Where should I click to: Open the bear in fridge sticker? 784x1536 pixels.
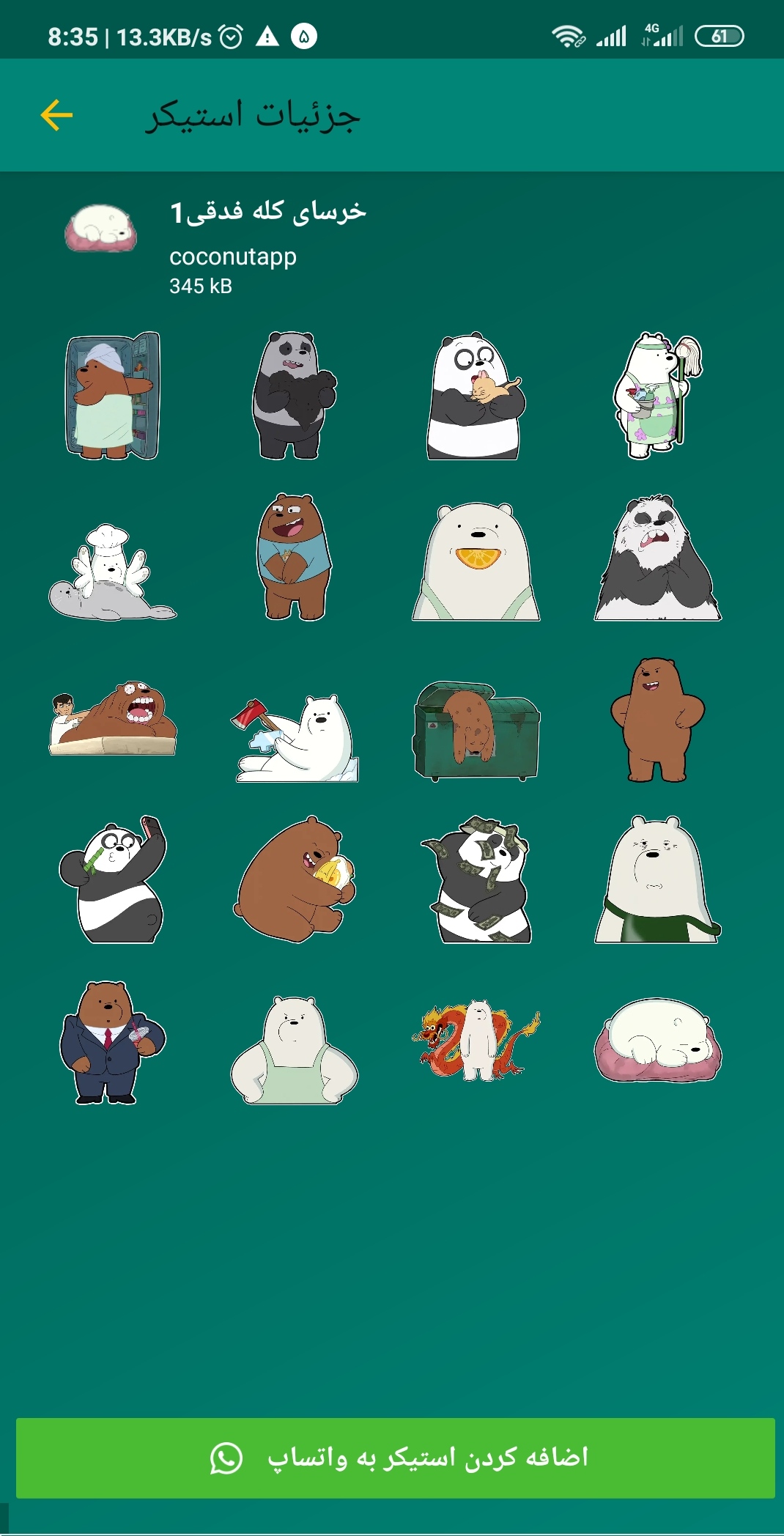(112, 396)
